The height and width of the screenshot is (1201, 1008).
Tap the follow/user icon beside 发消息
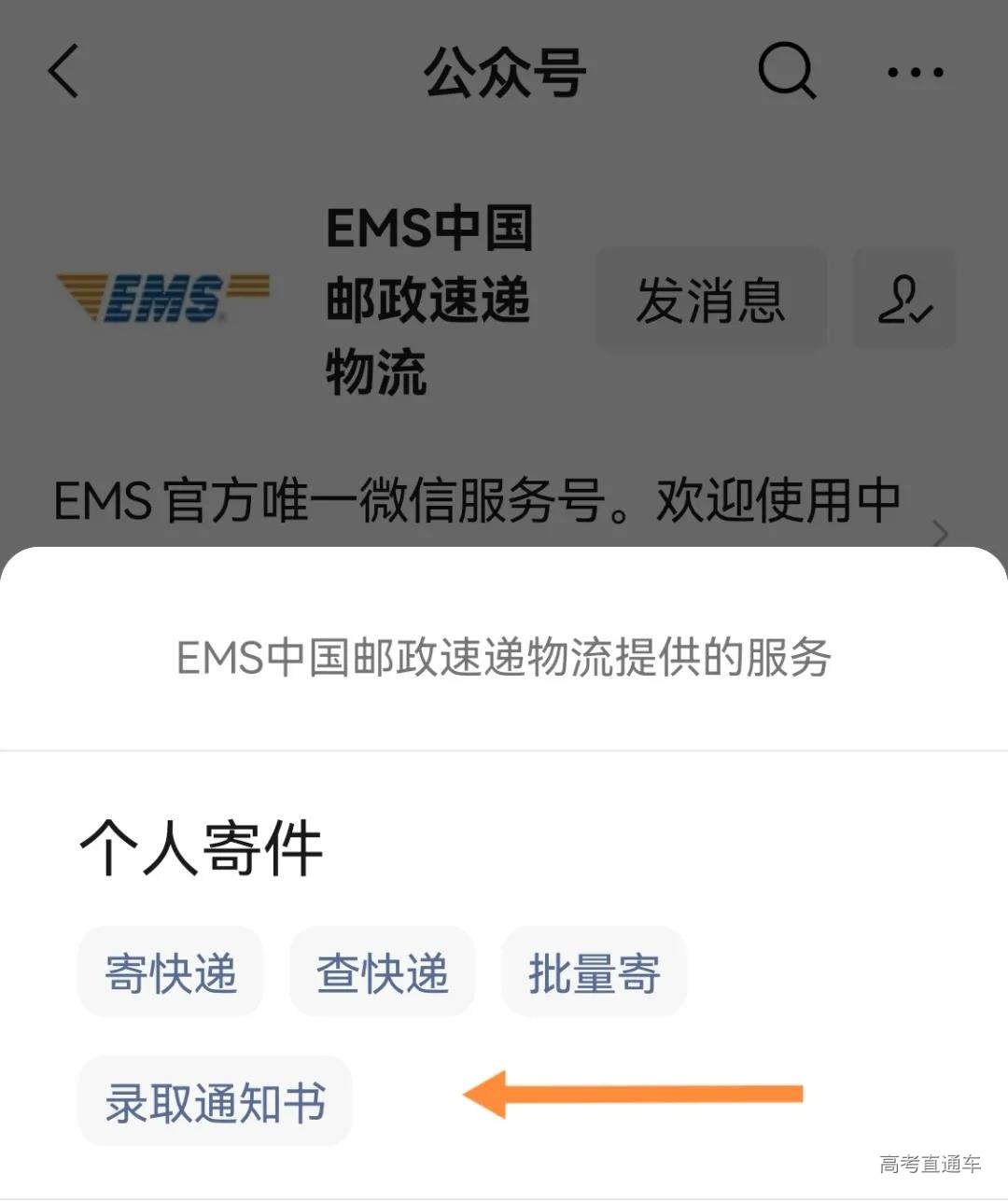coord(903,299)
